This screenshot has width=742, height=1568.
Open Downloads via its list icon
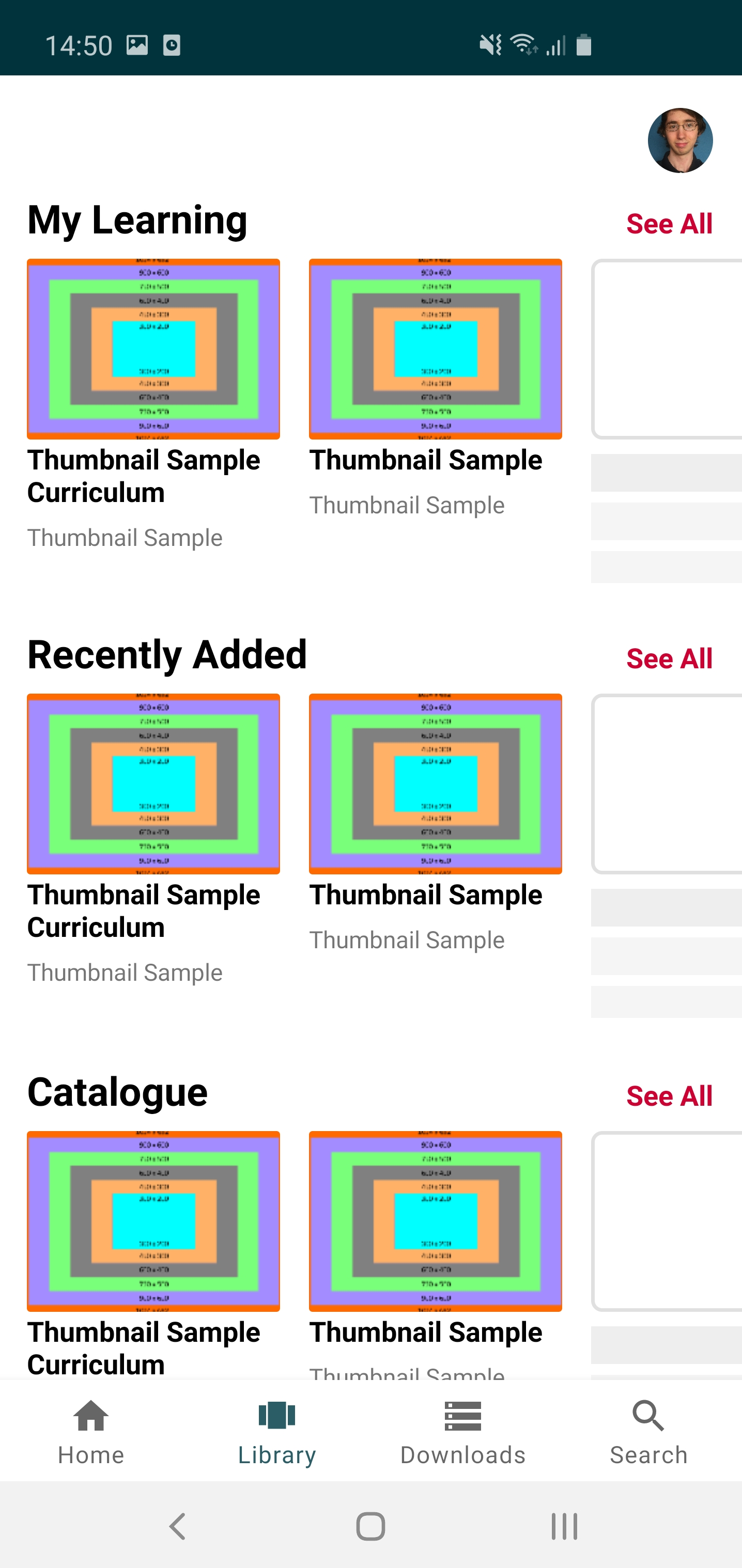click(x=463, y=1416)
